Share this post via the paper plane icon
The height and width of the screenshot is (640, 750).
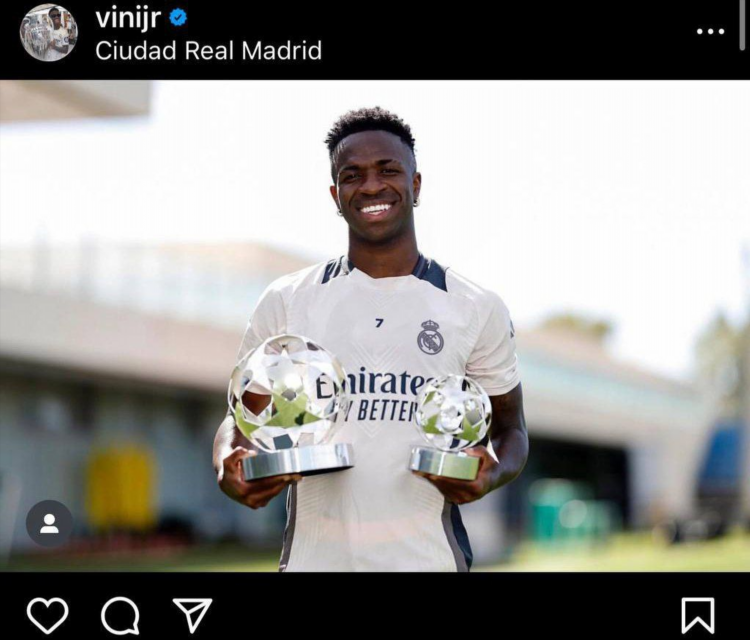pyautogui.click(x=192, y=615)
